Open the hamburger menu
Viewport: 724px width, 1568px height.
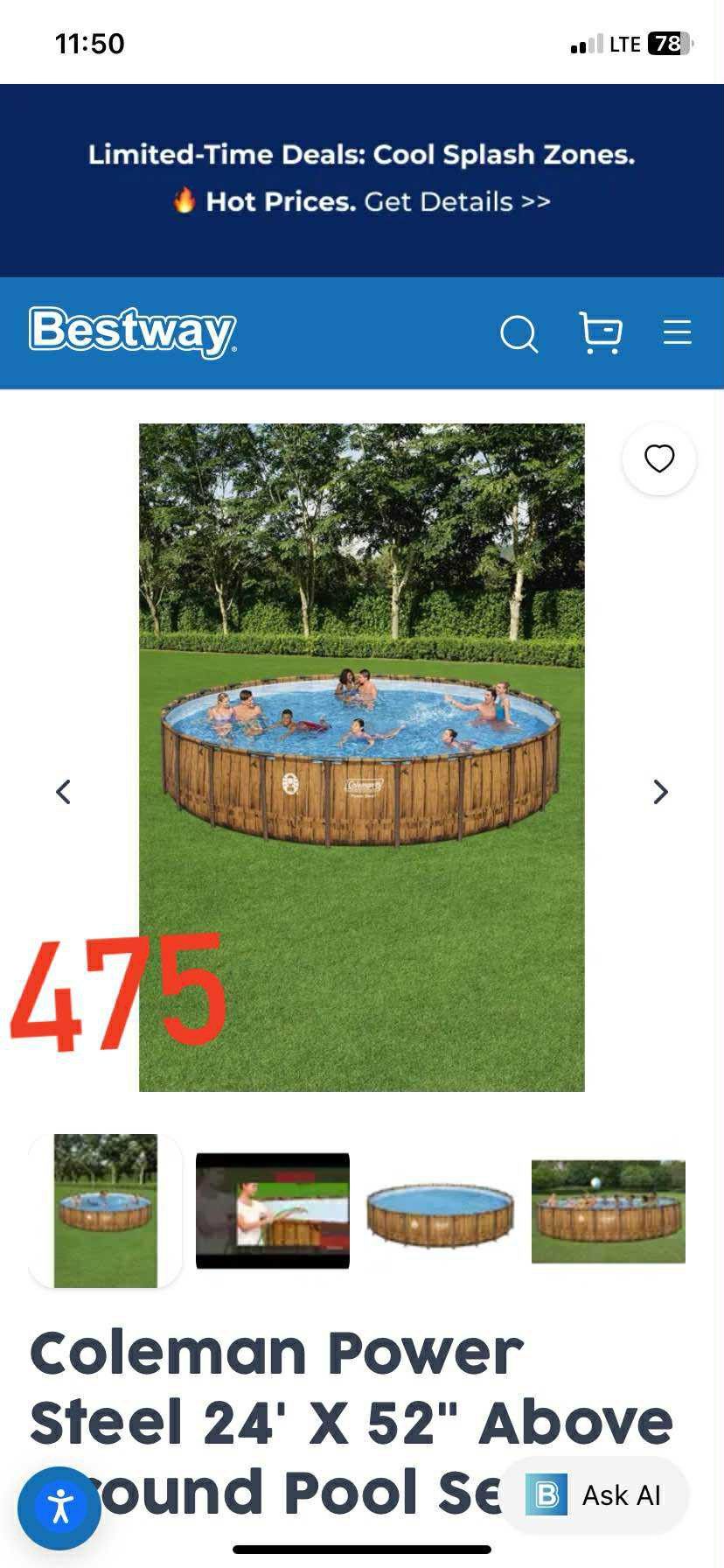coord(677,332)
